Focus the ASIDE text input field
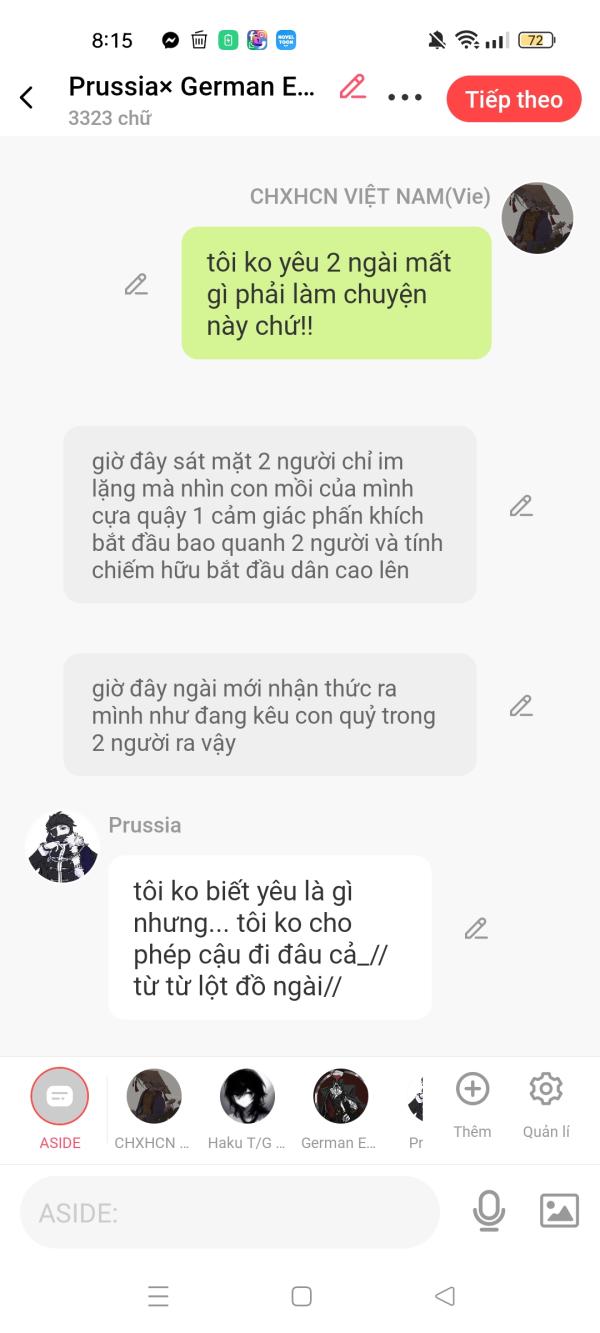Image resolution: width=600 pixels, height=1333 pixels. [x=230, y=1213]
